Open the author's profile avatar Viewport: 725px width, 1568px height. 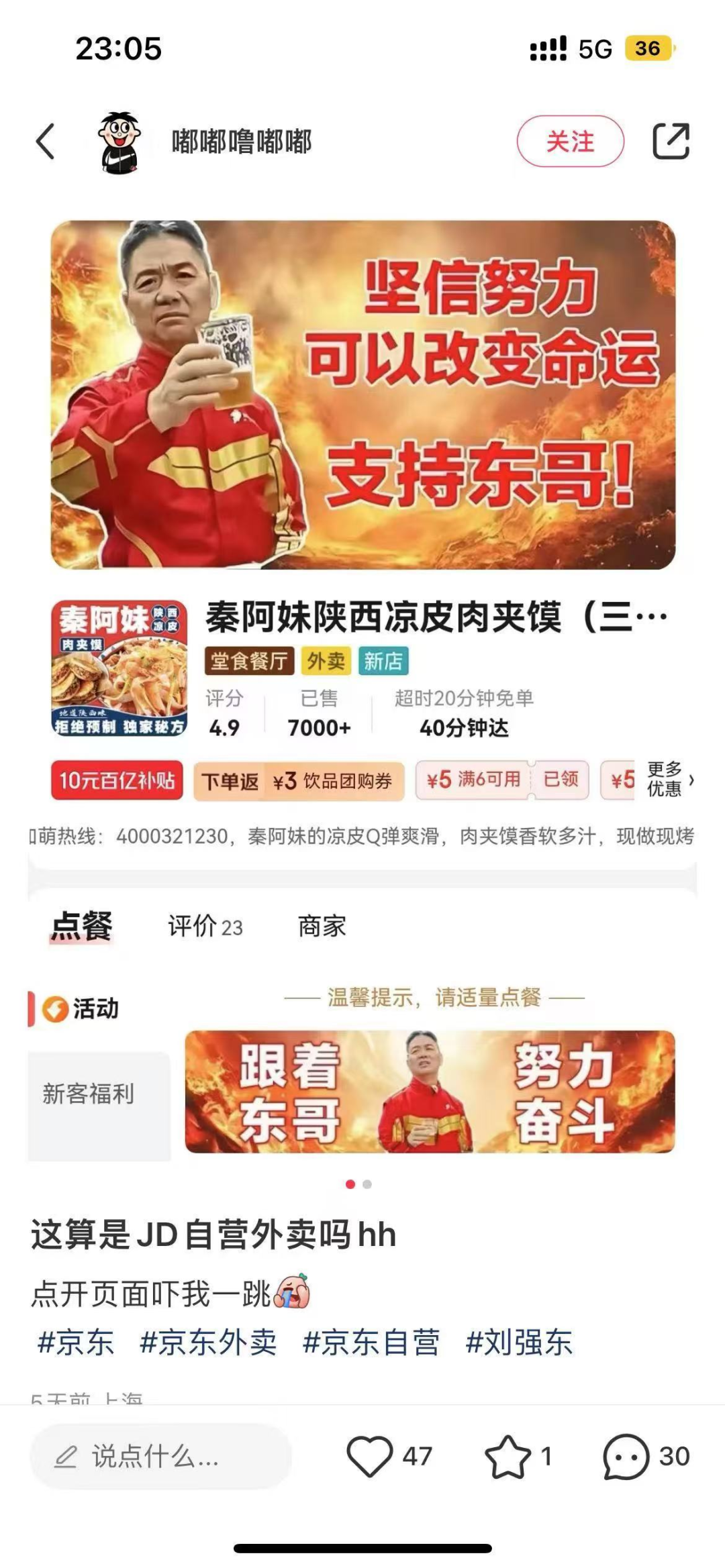(x=119, y=142)
